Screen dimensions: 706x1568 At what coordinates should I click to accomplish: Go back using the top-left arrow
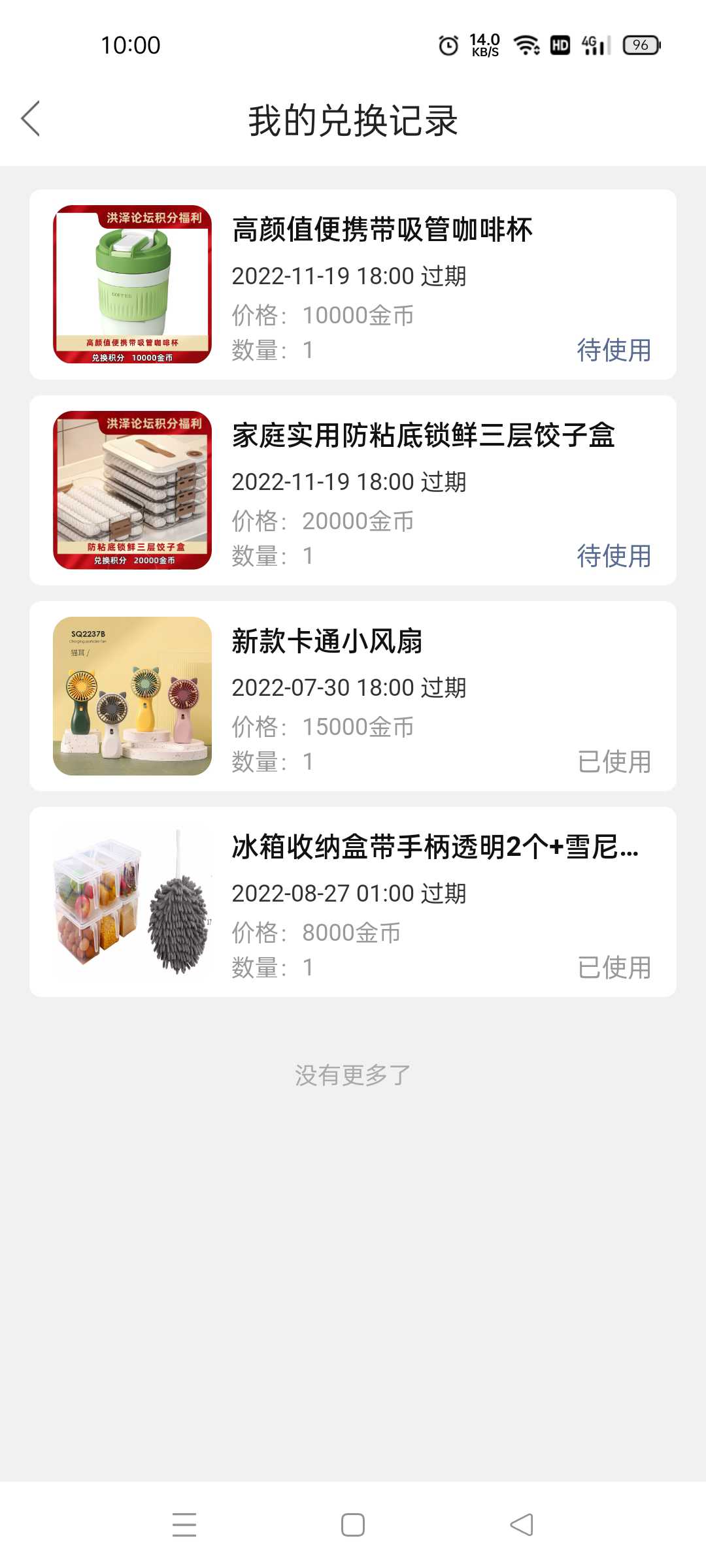(x=31, y=119)
